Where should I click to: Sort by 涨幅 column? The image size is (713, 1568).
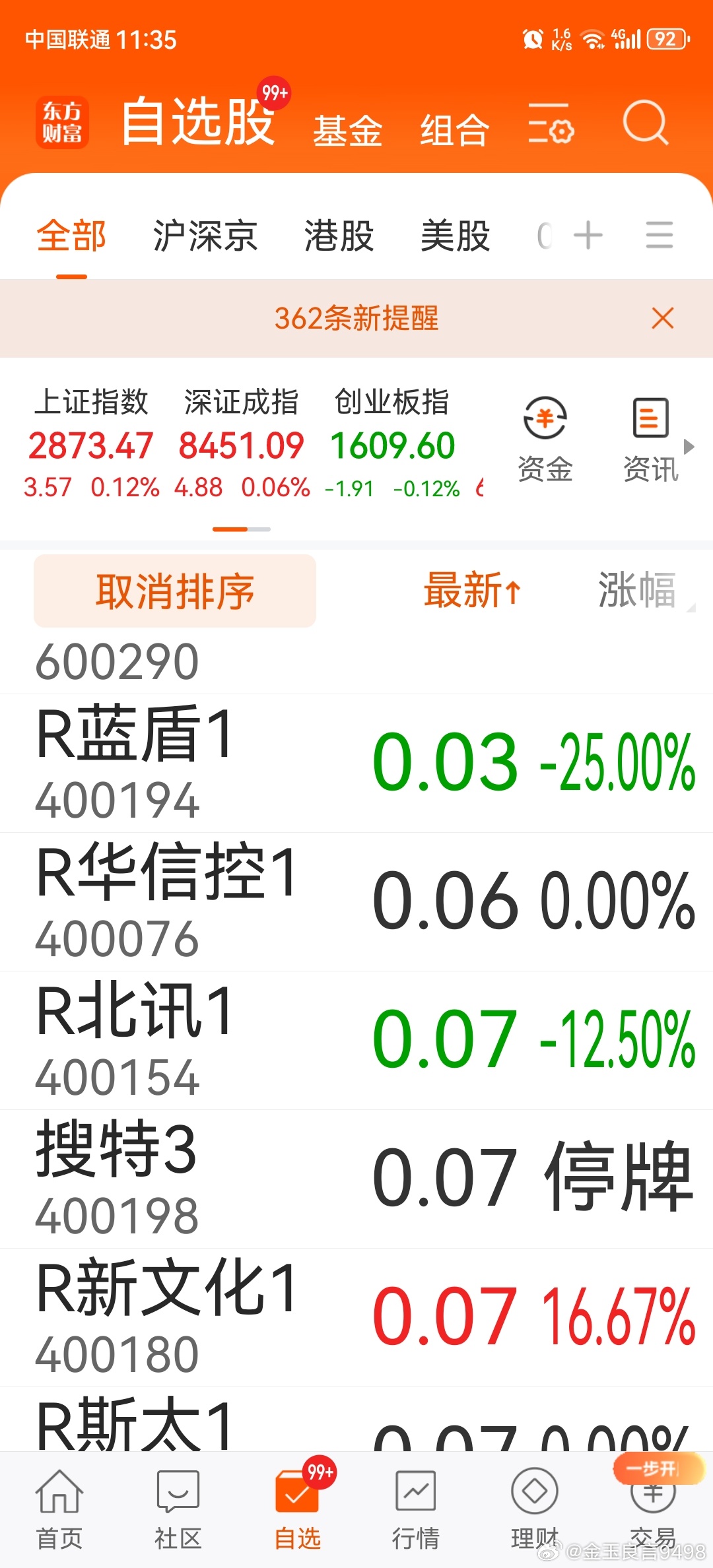637,590
